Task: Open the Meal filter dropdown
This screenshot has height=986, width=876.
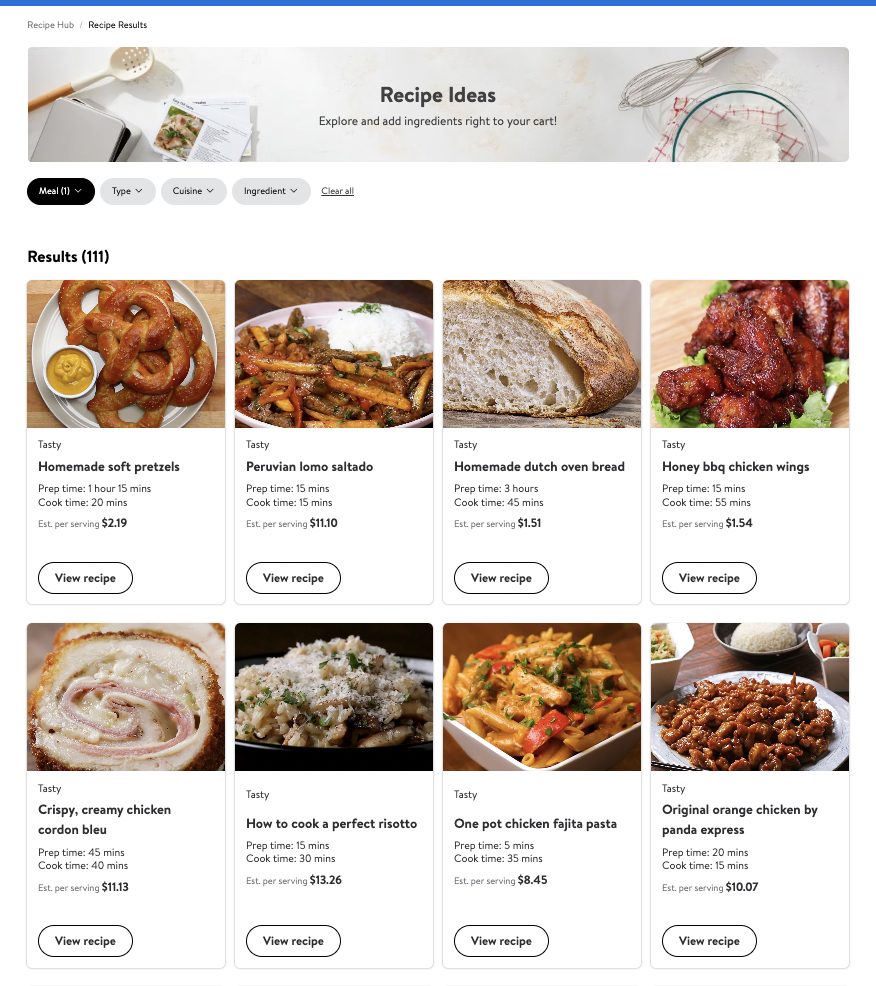Action: pos(60,191)
